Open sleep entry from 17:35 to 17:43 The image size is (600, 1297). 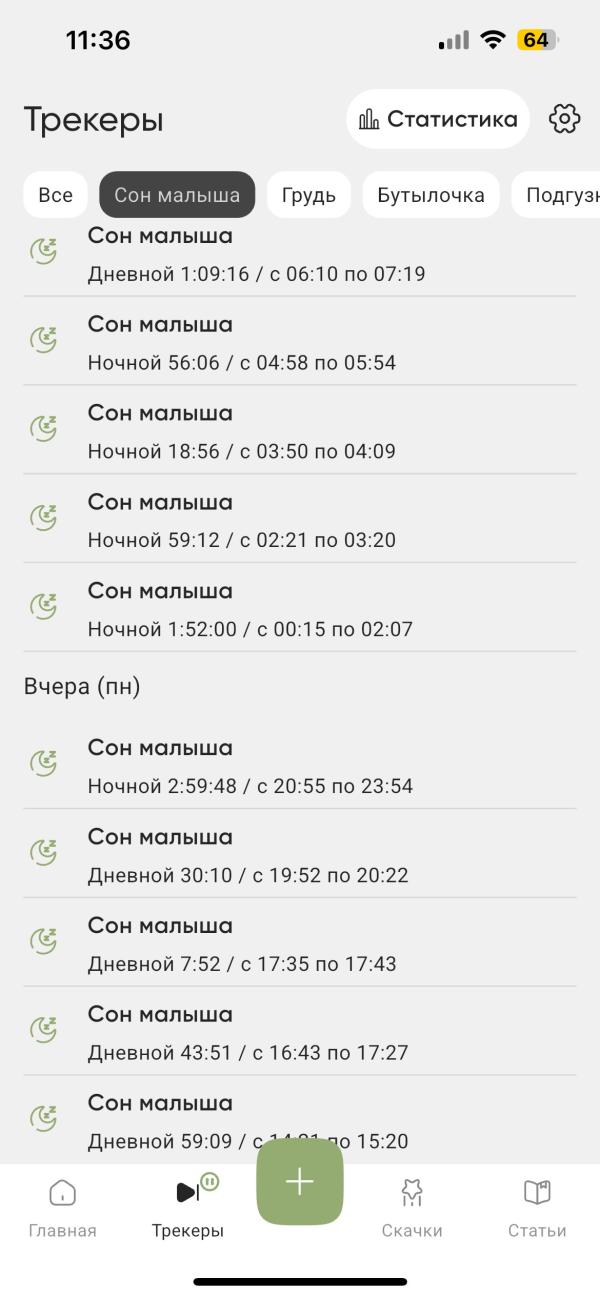[300, 944]
